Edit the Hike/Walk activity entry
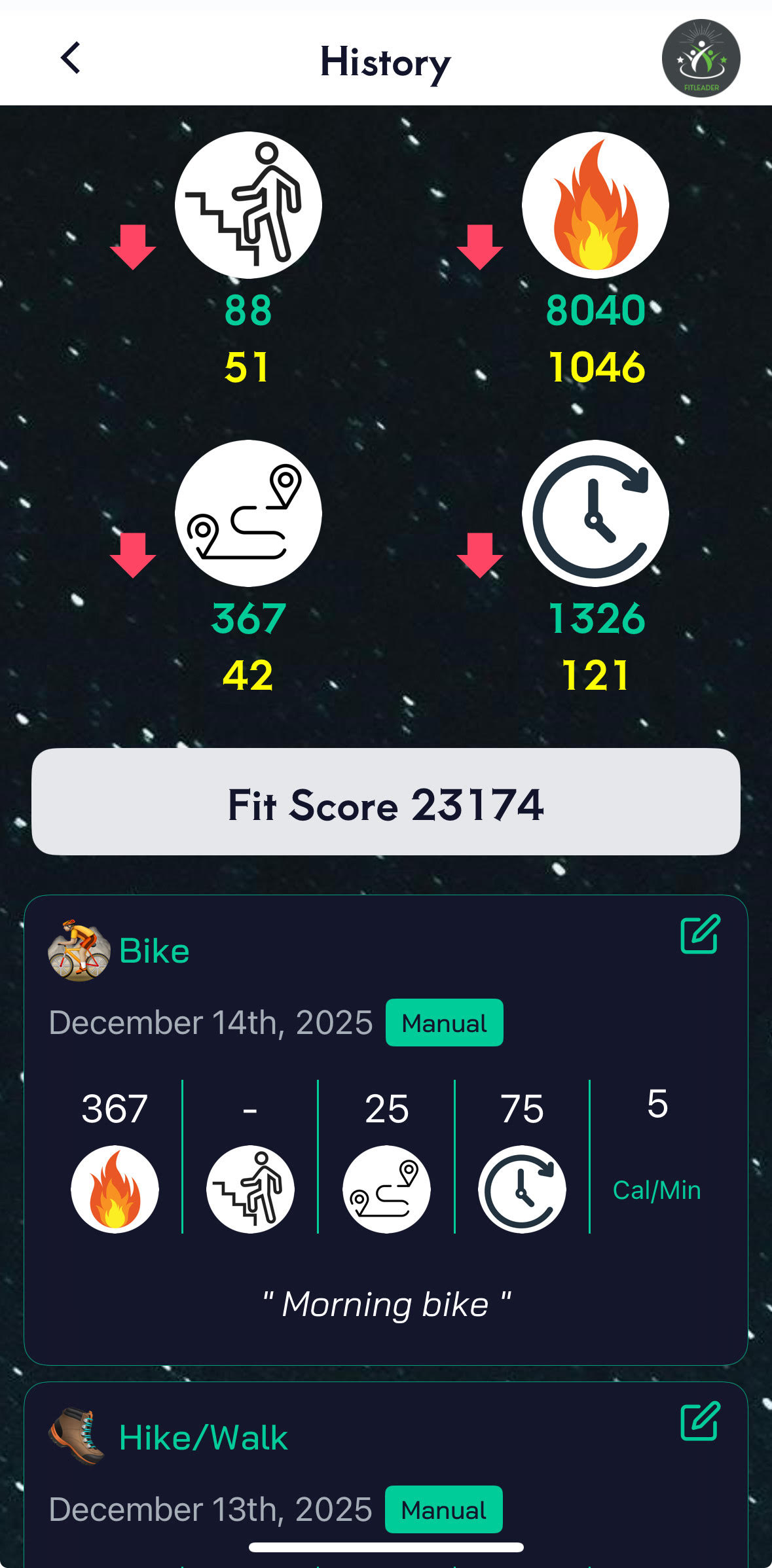This screenshot has width=772, height=1568. tap(700, 1421)
